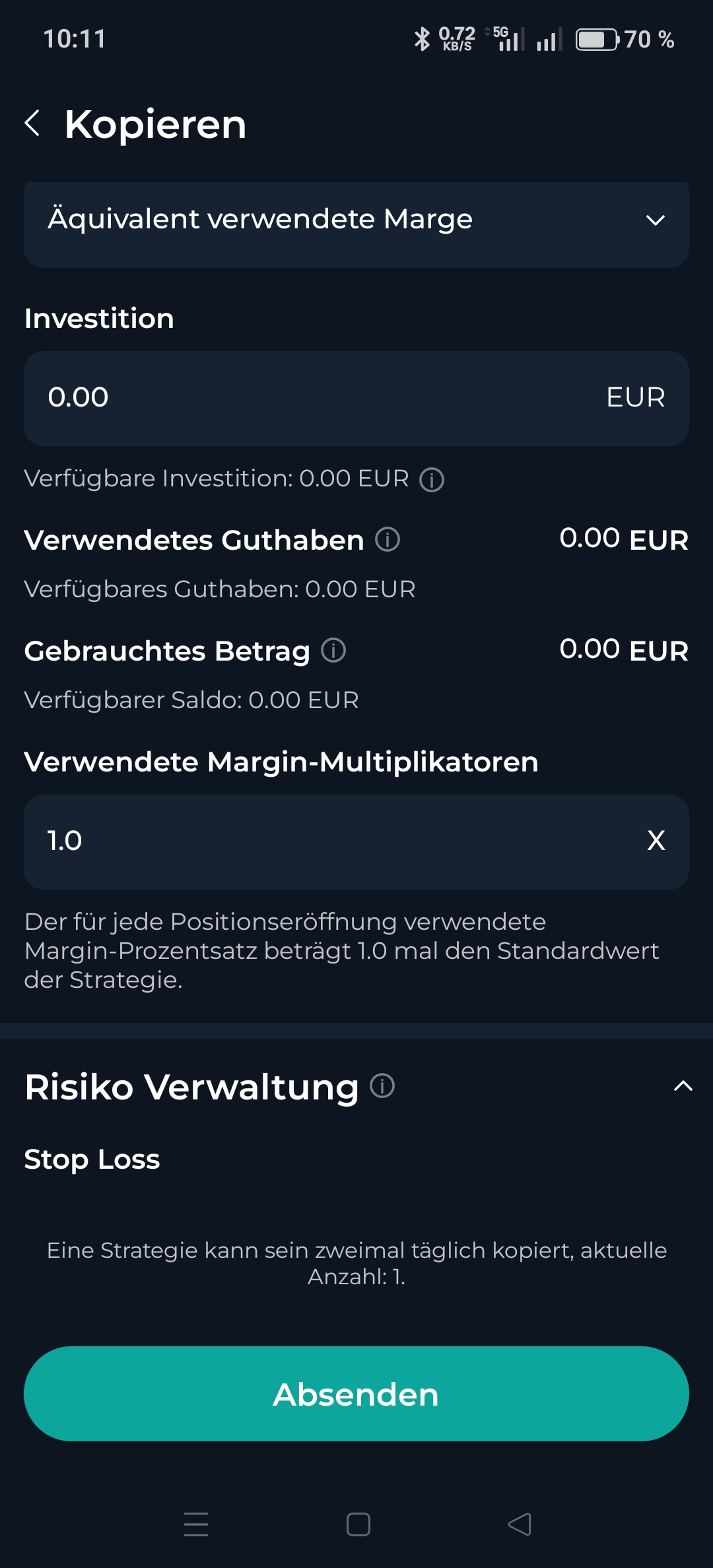Tap the Verwendete Margin-Multiplikatoren heading
Image resolution: width=713 pixels, height=1568 pixels.
[x=281, y=761]
